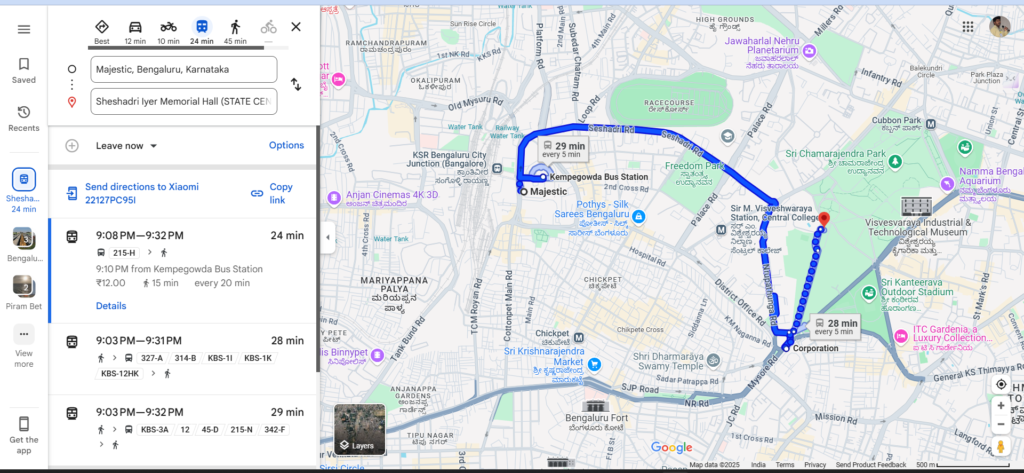Select driving travel mode

(134, 27)
